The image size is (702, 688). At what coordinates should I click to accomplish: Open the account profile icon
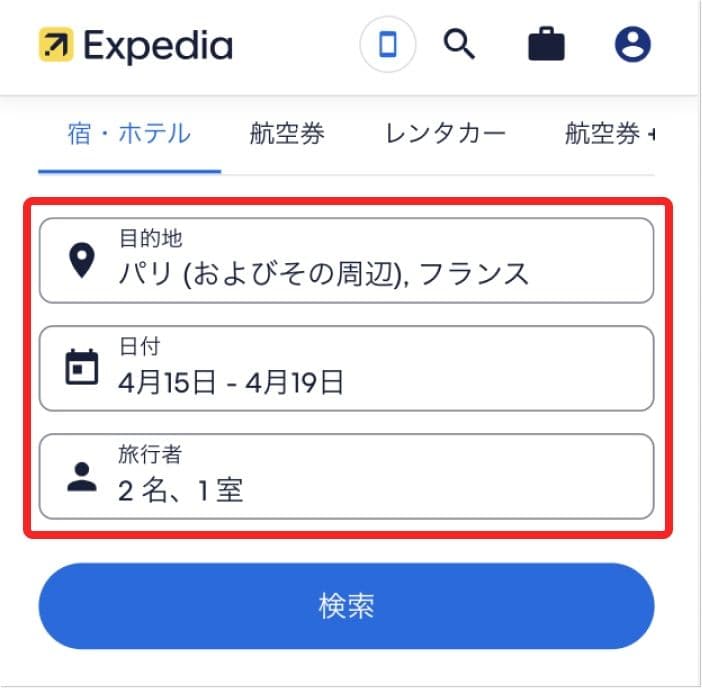(x=632, y=45)
